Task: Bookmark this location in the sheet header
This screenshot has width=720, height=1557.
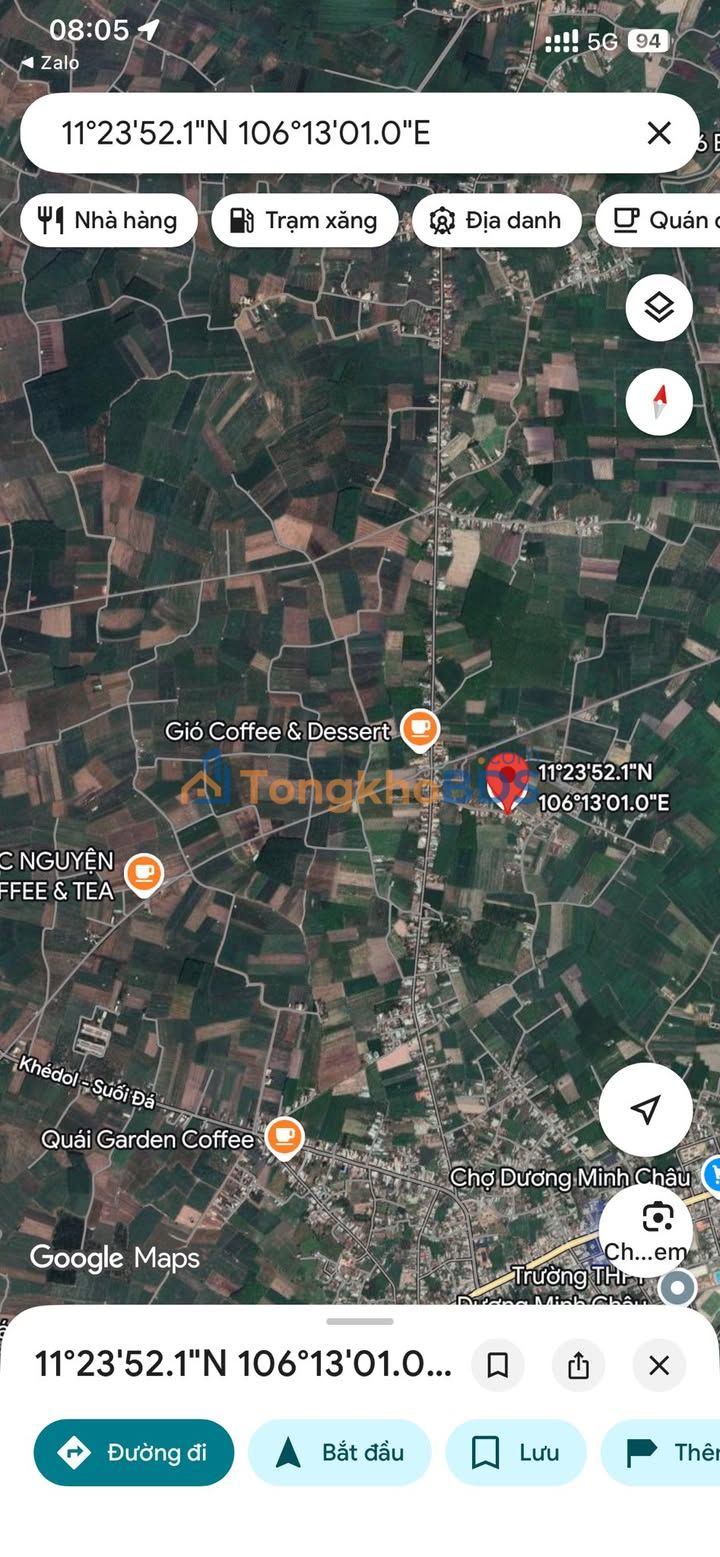Action: [498, 1365]
